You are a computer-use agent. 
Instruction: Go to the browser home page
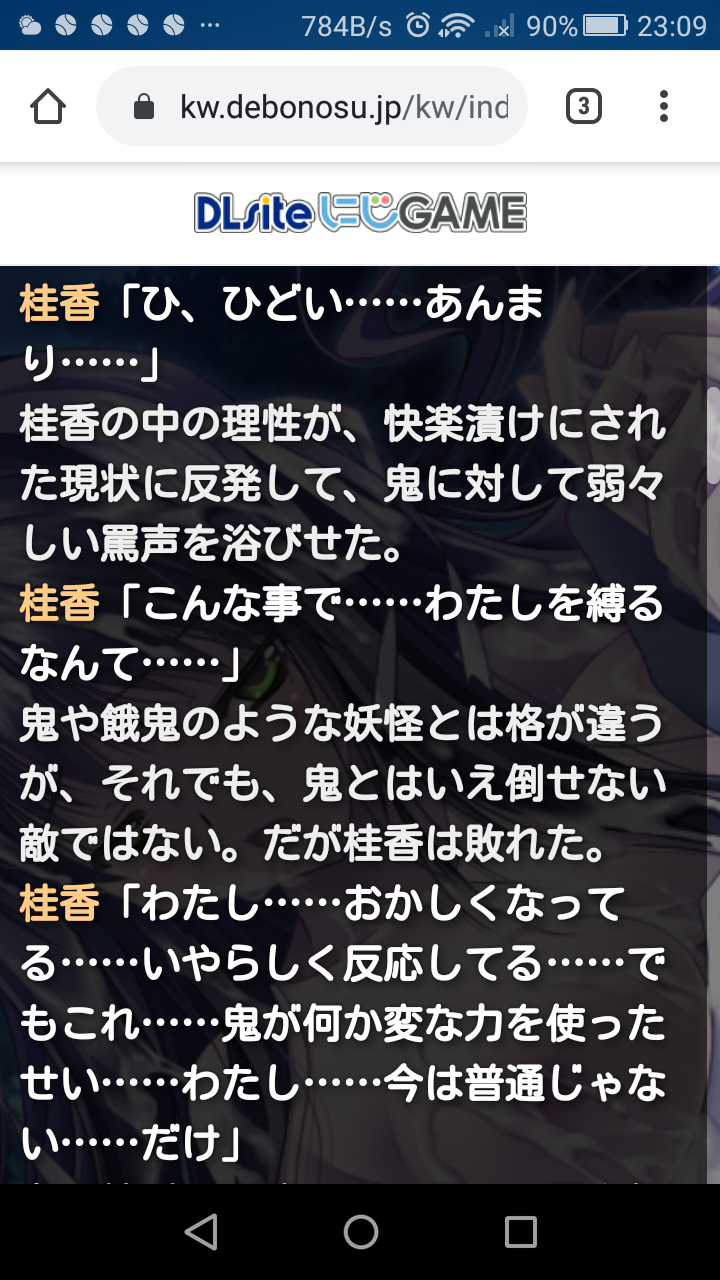click(x=48, y=106)
